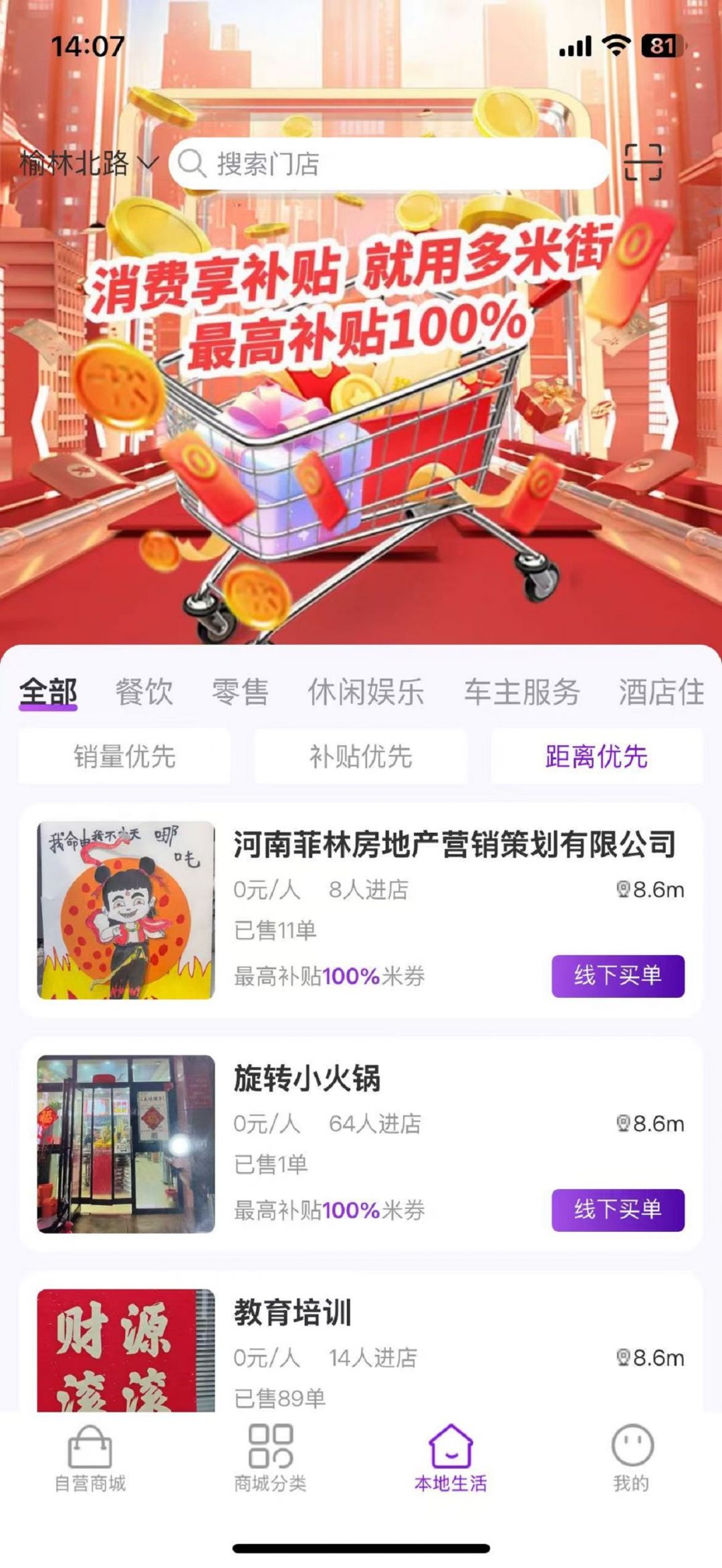
Task: Select the 全部 category tab
Action: 48,692
